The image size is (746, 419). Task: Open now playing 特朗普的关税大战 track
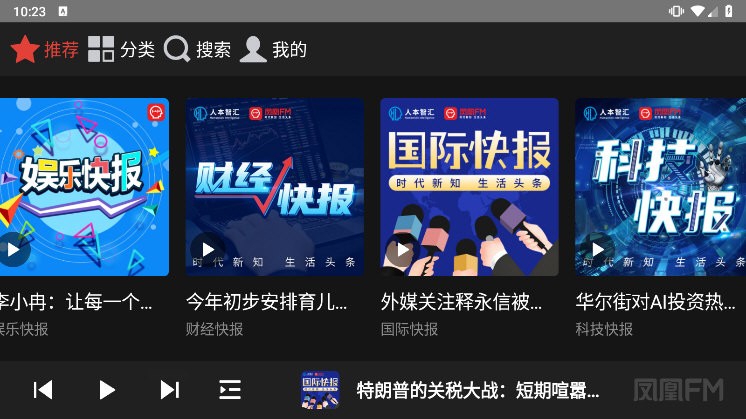[x=477, y=390]
